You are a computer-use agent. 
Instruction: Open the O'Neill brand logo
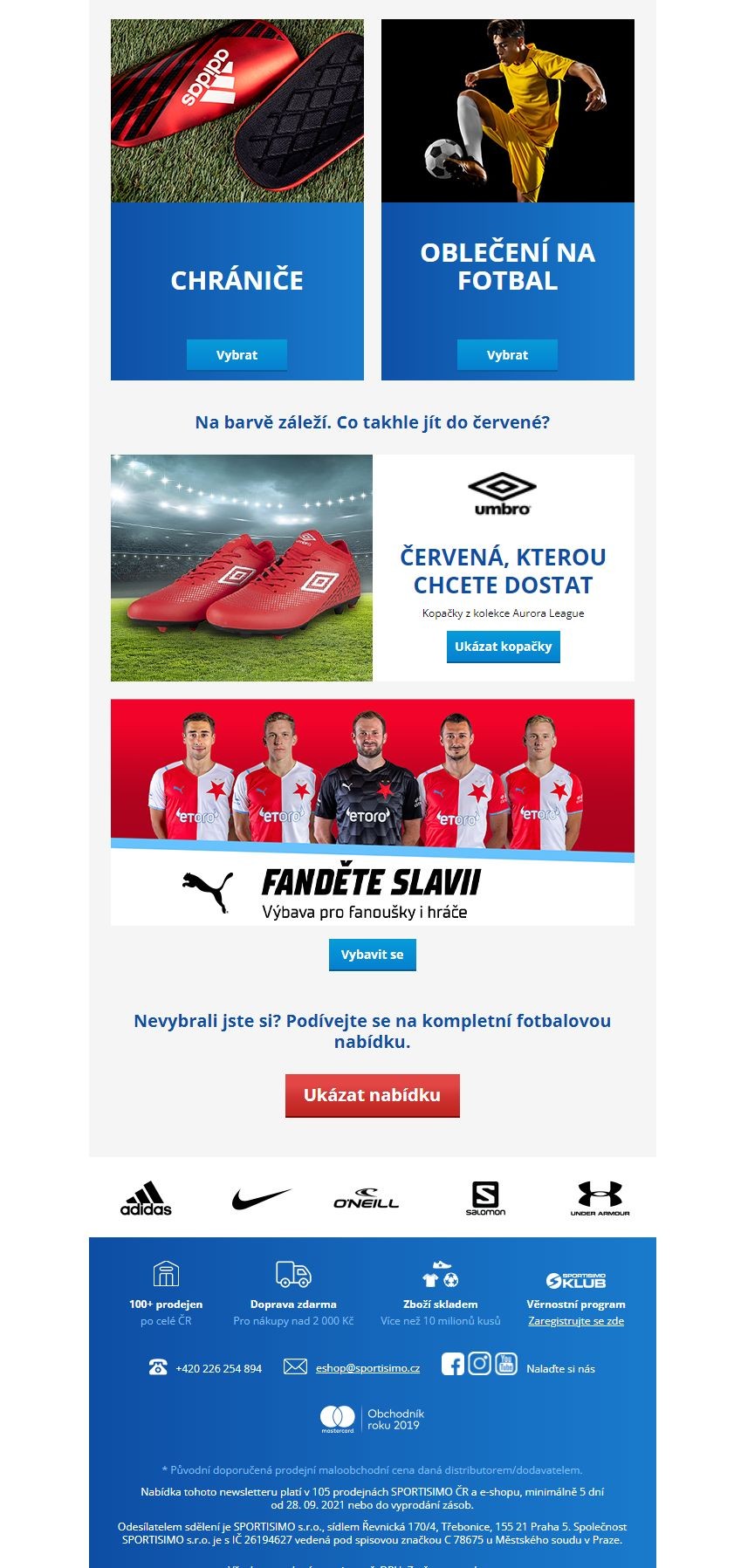367,1199
